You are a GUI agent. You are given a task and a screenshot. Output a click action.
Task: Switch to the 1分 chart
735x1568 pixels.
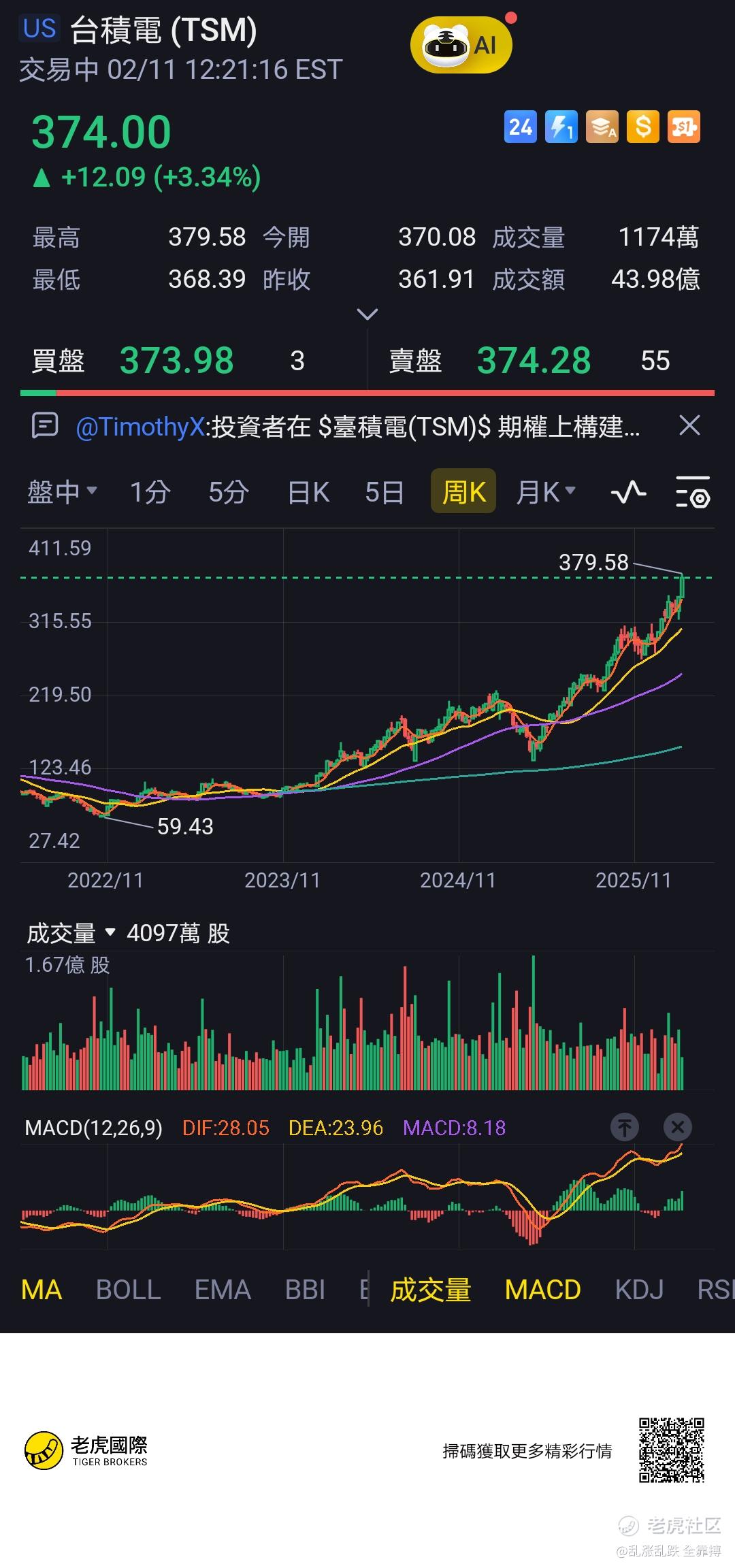pos(150,491)
